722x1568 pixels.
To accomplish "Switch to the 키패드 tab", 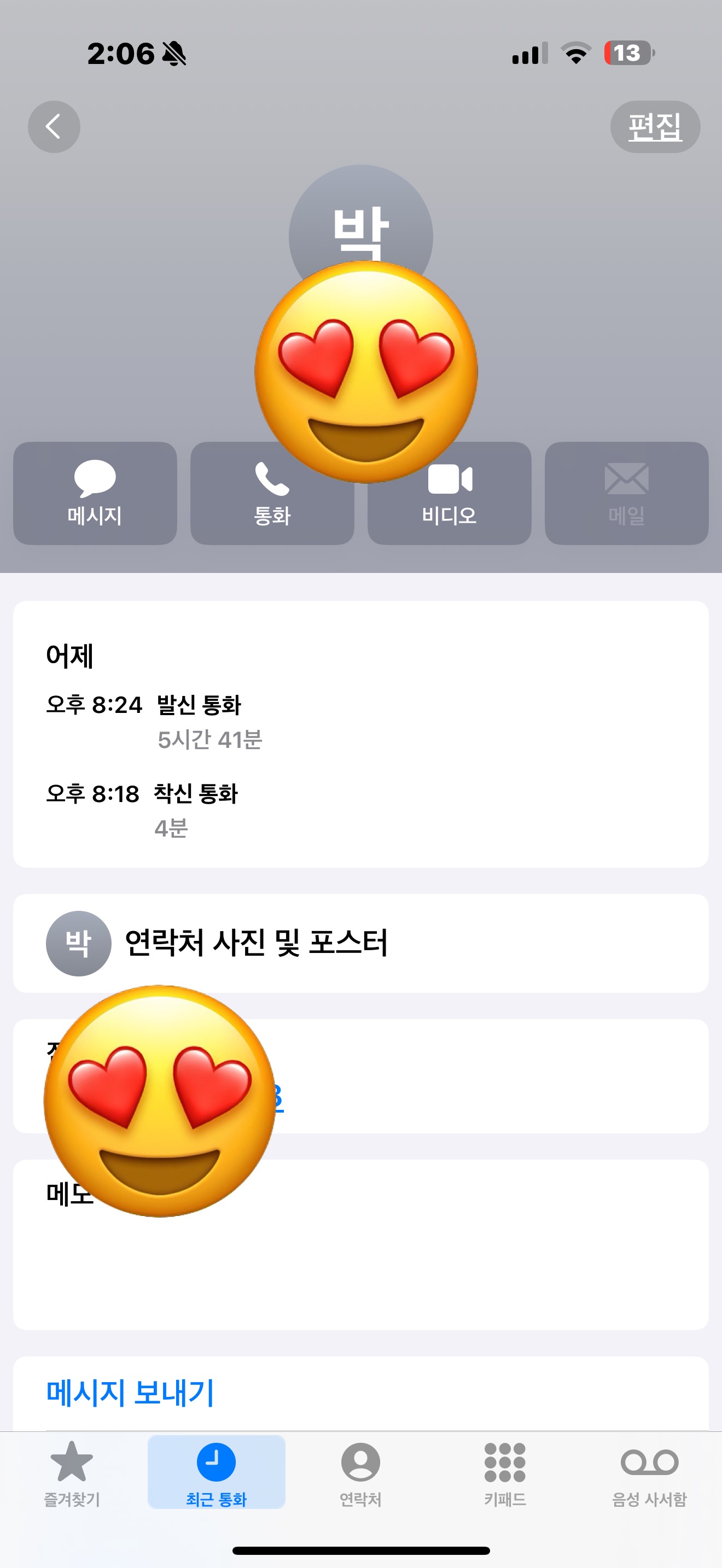I will click(x=505, y=1473).
